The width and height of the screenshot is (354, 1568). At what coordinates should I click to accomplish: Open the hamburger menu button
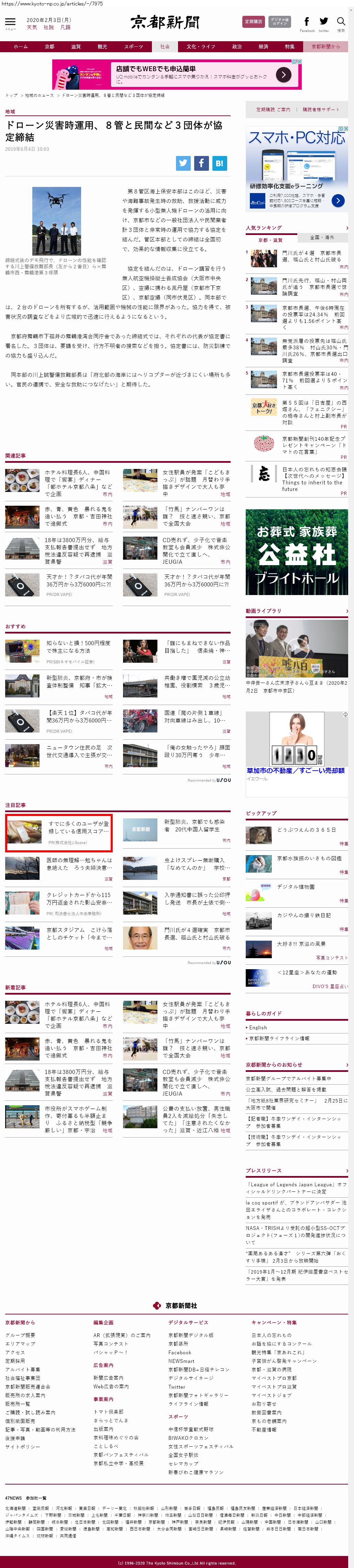pyautogui.click(x=10, y=23)
